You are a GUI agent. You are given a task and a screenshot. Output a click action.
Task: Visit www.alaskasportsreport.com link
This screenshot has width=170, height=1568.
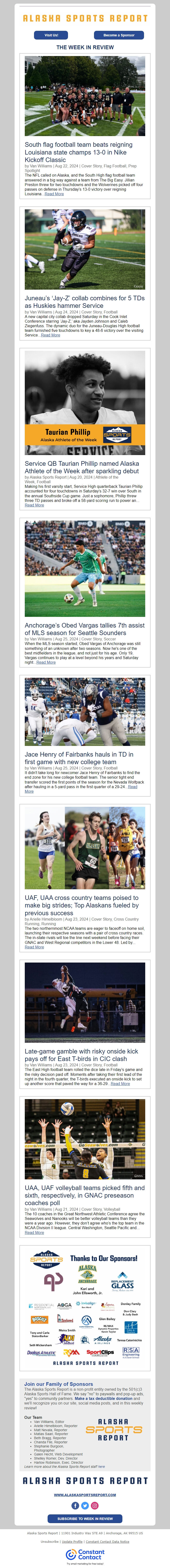pos(85,1494)
